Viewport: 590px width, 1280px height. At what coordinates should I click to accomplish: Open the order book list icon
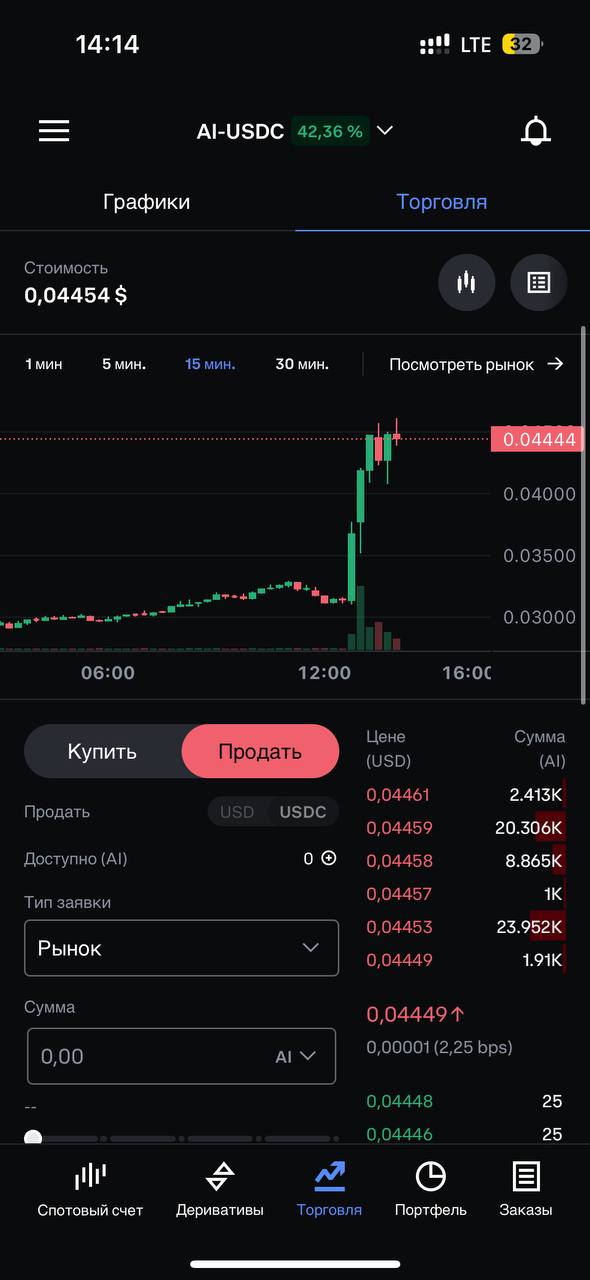pos(539,283)
